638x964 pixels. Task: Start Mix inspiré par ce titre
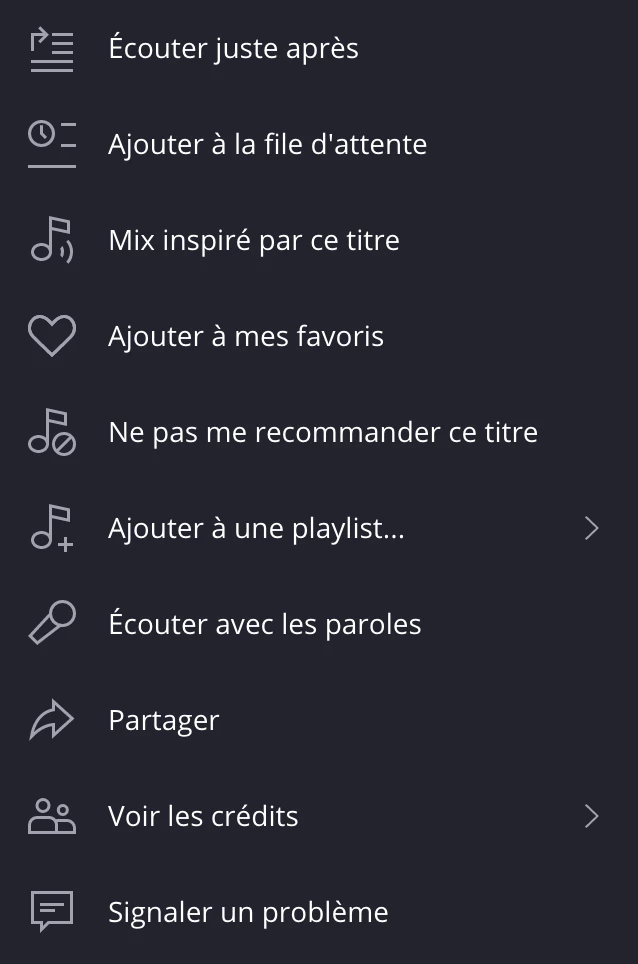pyautogui.click(x=254, y=240)
